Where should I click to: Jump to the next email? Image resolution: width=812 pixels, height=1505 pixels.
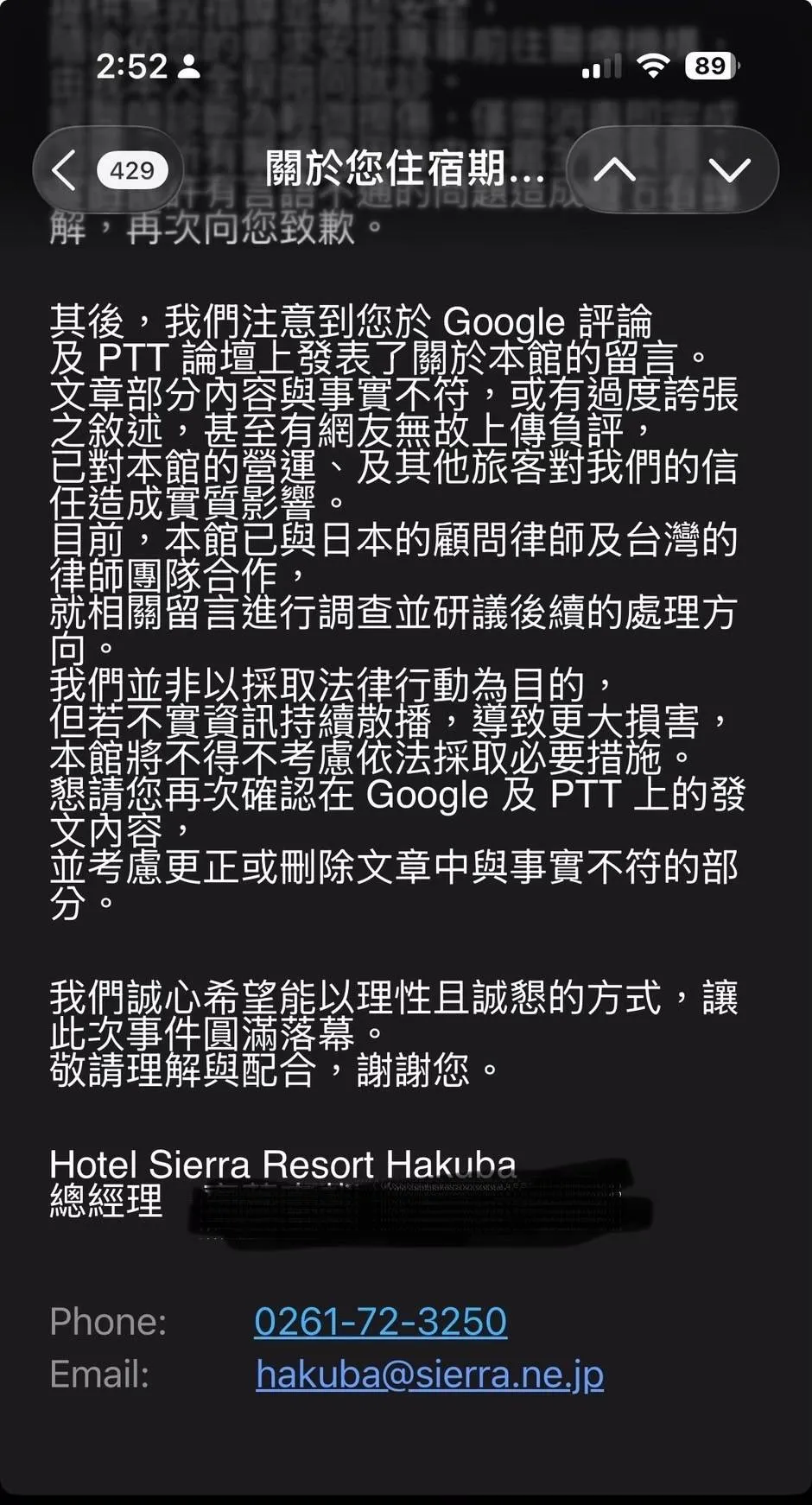[x=729, y=170]
